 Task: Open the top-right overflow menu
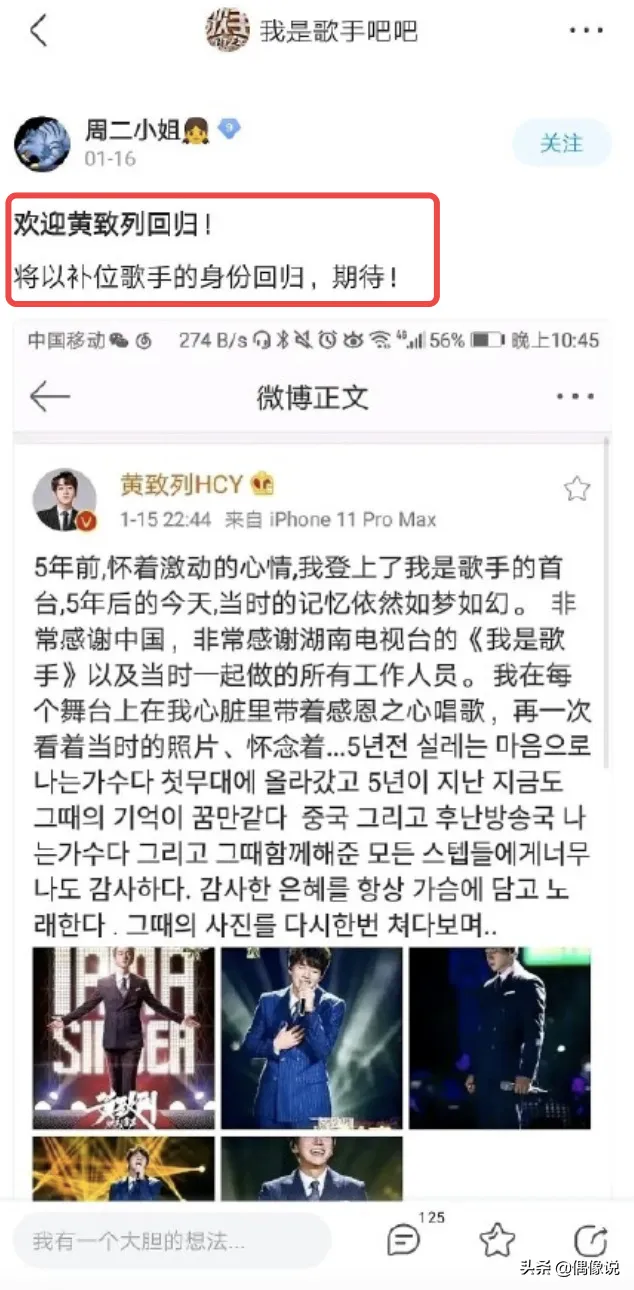[586, 31]
